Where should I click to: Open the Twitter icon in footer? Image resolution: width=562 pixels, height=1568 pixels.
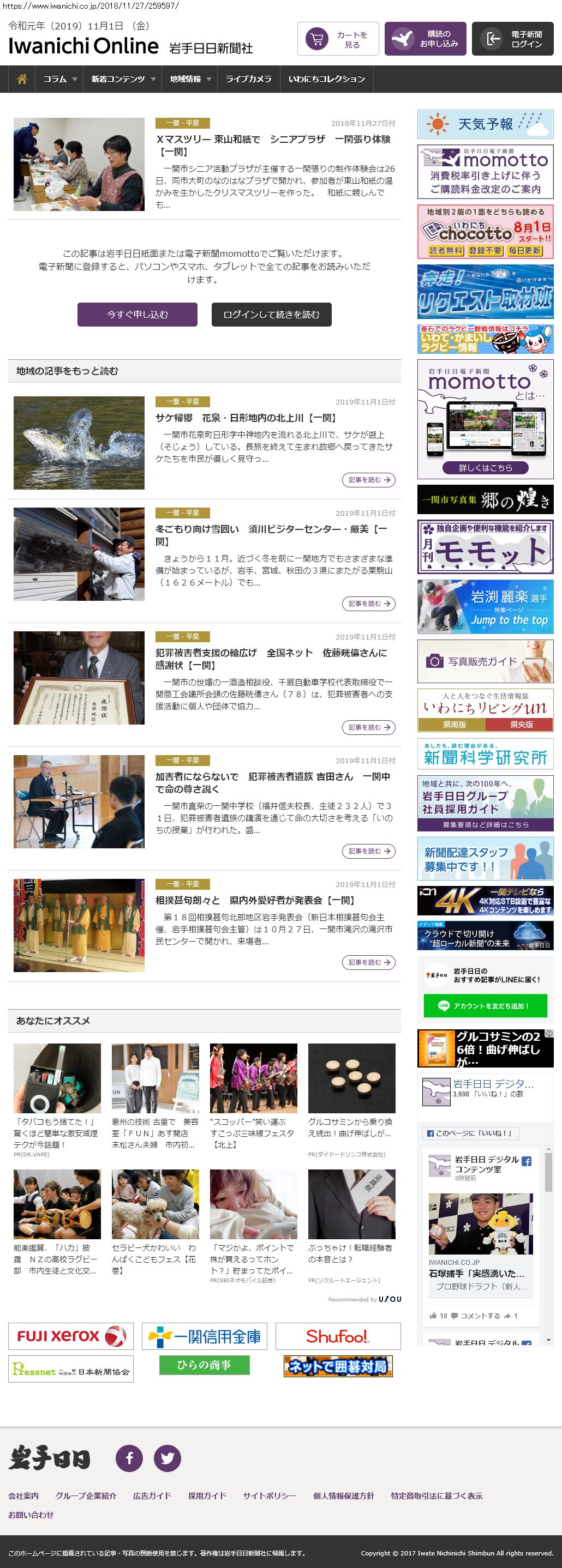(x=168, y=1458)
